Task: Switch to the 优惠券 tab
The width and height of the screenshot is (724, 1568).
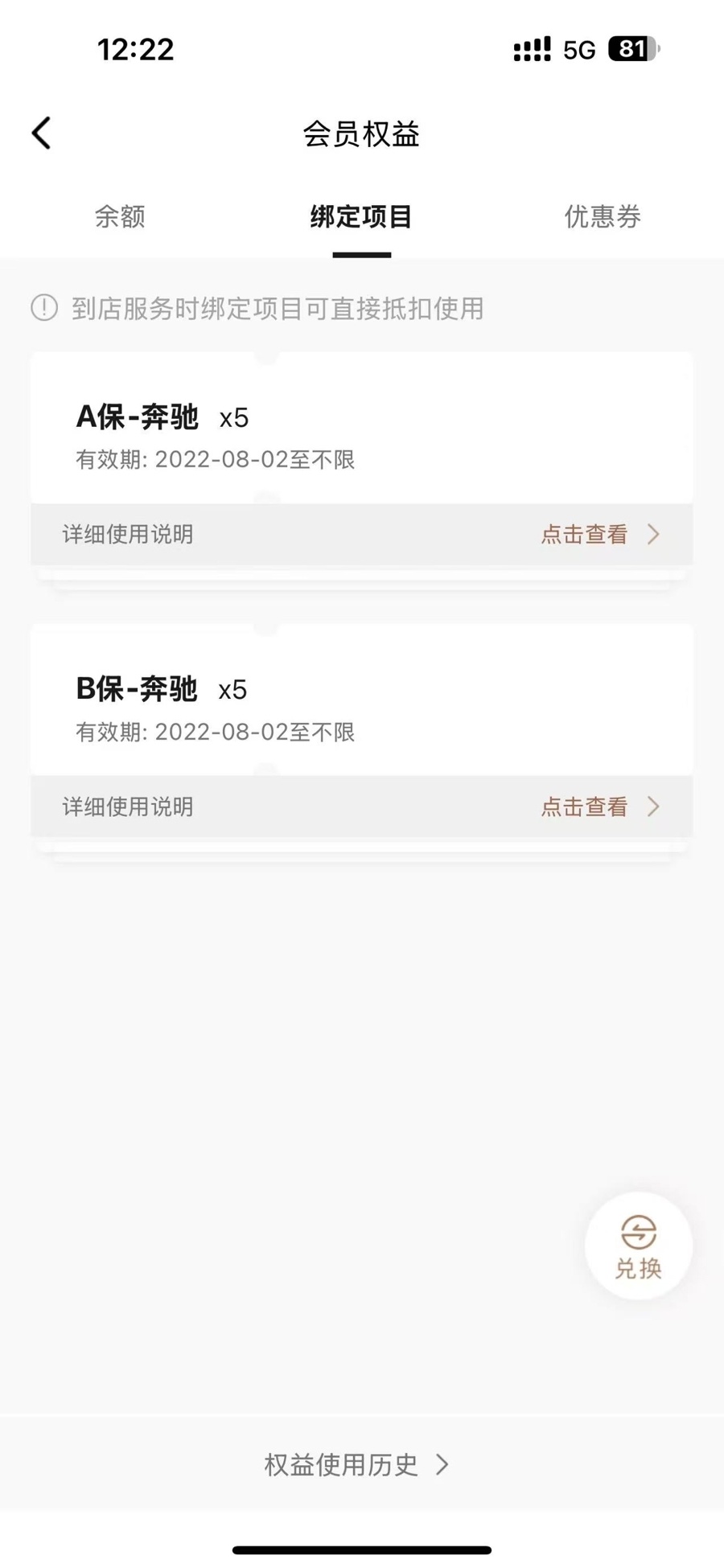Action: tap(603, 216)
